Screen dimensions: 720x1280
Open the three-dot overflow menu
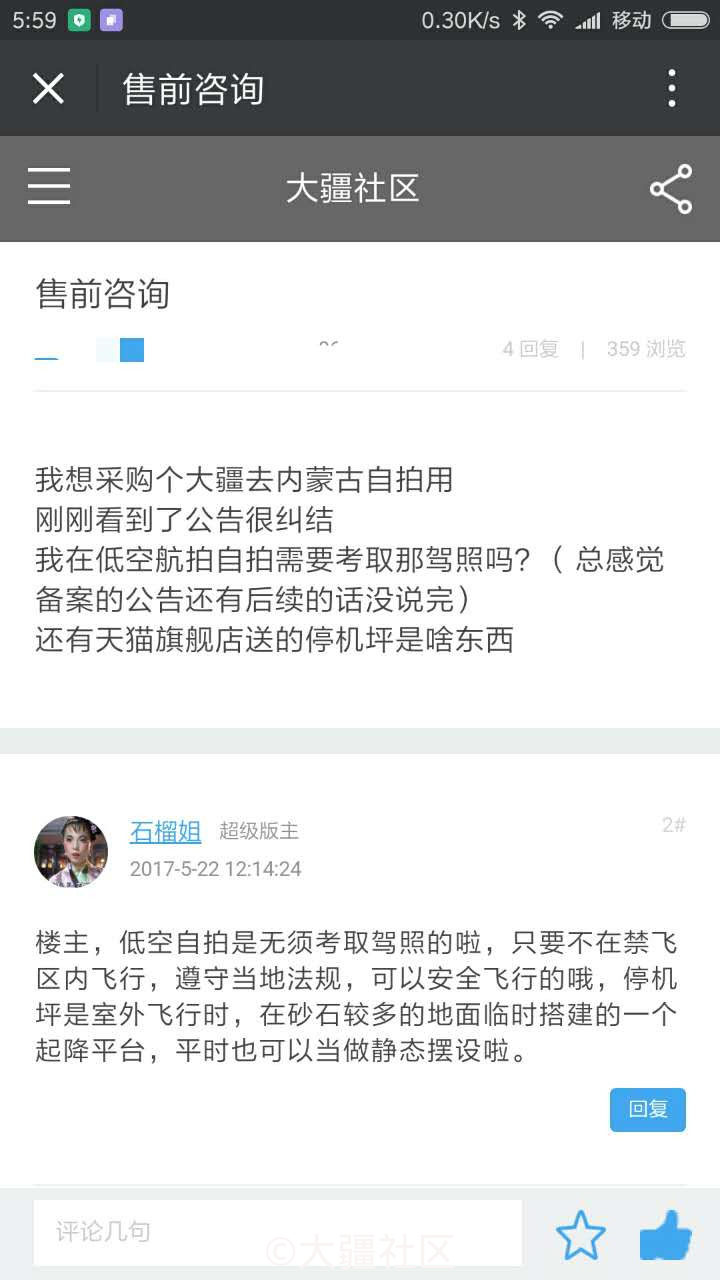(671, 89)
